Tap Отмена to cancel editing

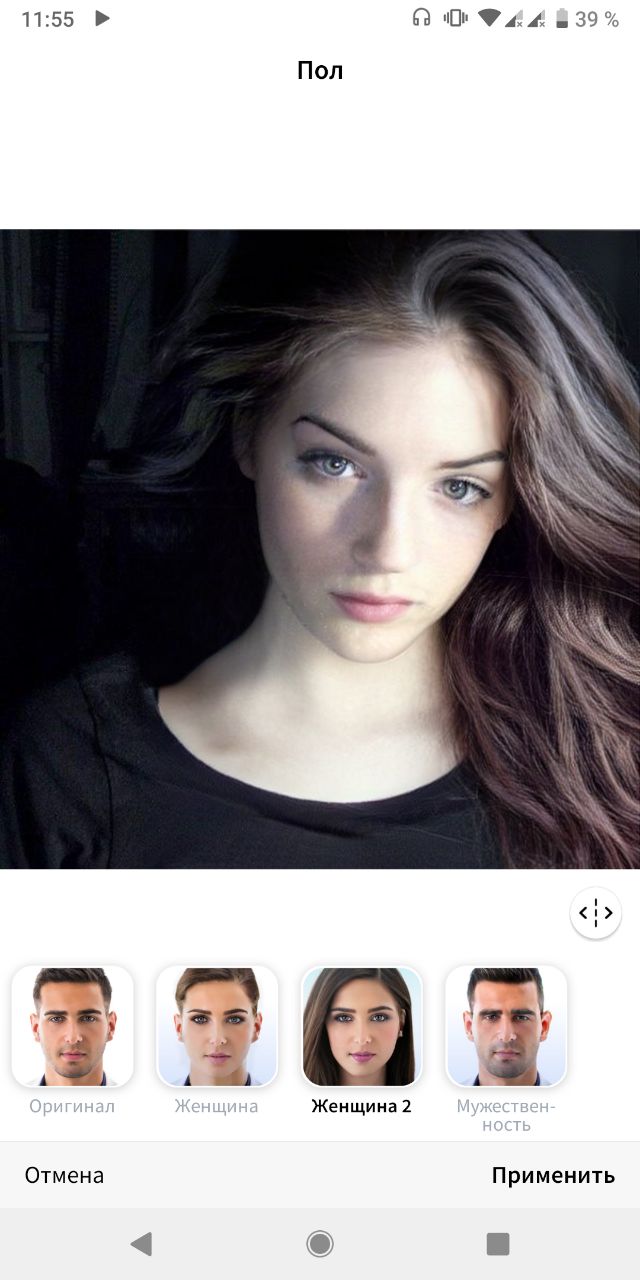pyautogui.click(x=64, y=1175)
